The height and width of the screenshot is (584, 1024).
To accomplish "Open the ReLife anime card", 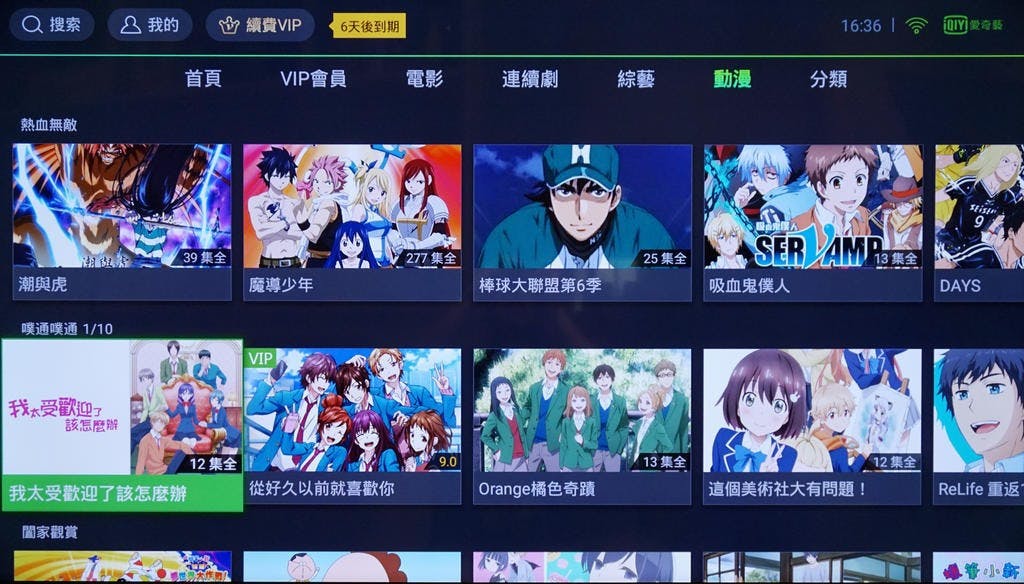I will [x=978, y=425].
